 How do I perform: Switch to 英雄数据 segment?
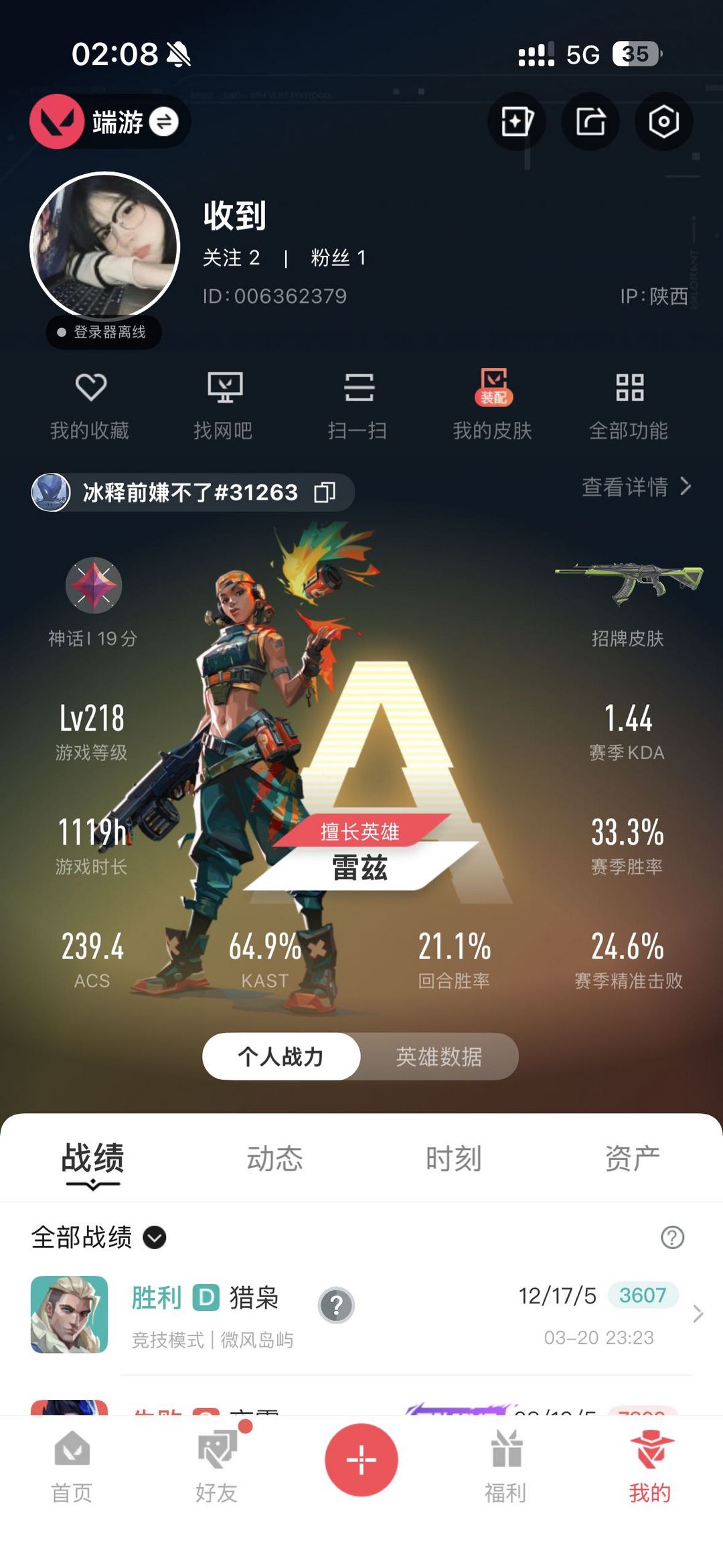(x=438, y=1056)
